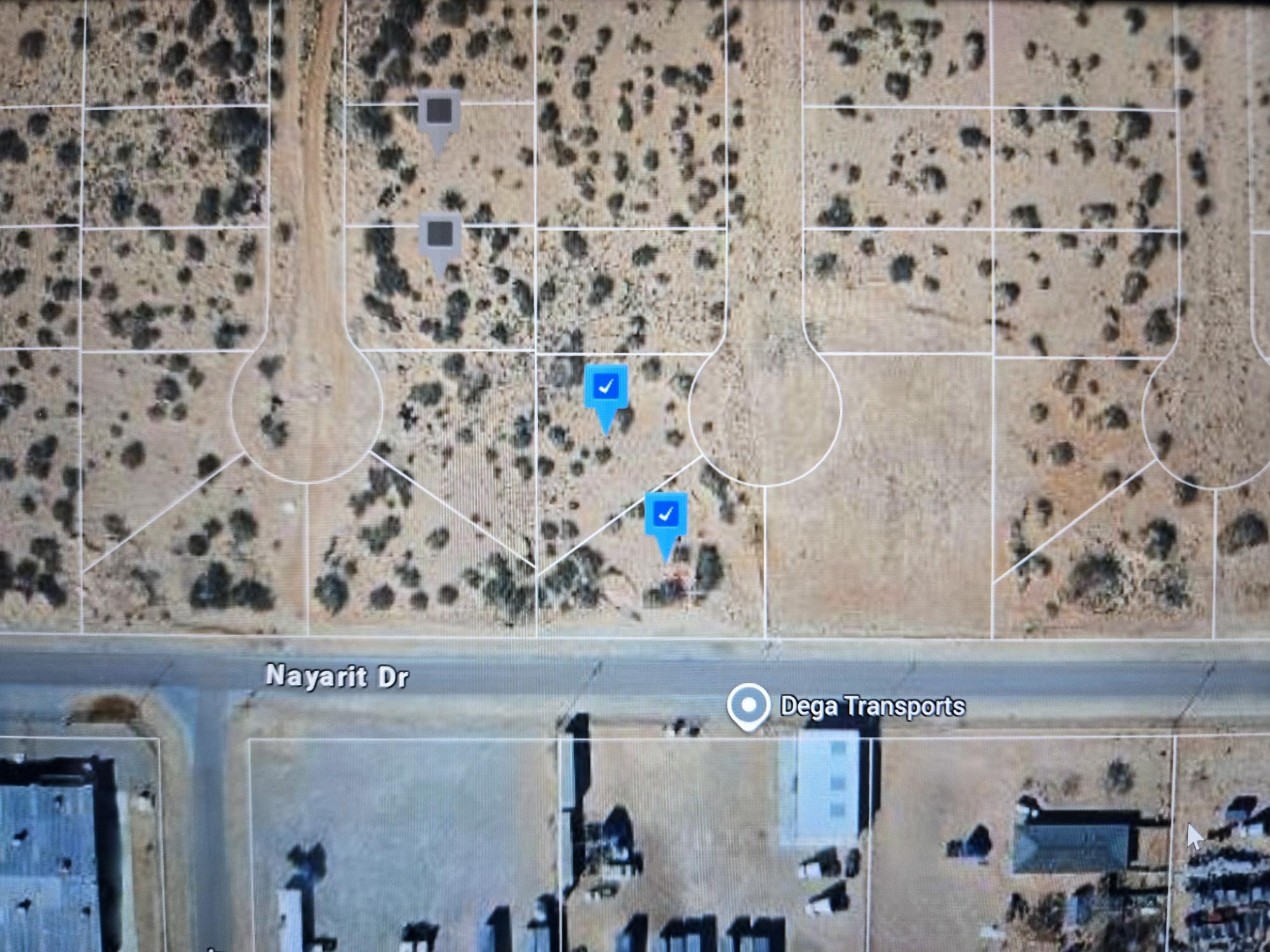1270x952 pixels.
Task: Select the gray parcel marker nearest the cul-de-sac
Action: click(439, 235)
